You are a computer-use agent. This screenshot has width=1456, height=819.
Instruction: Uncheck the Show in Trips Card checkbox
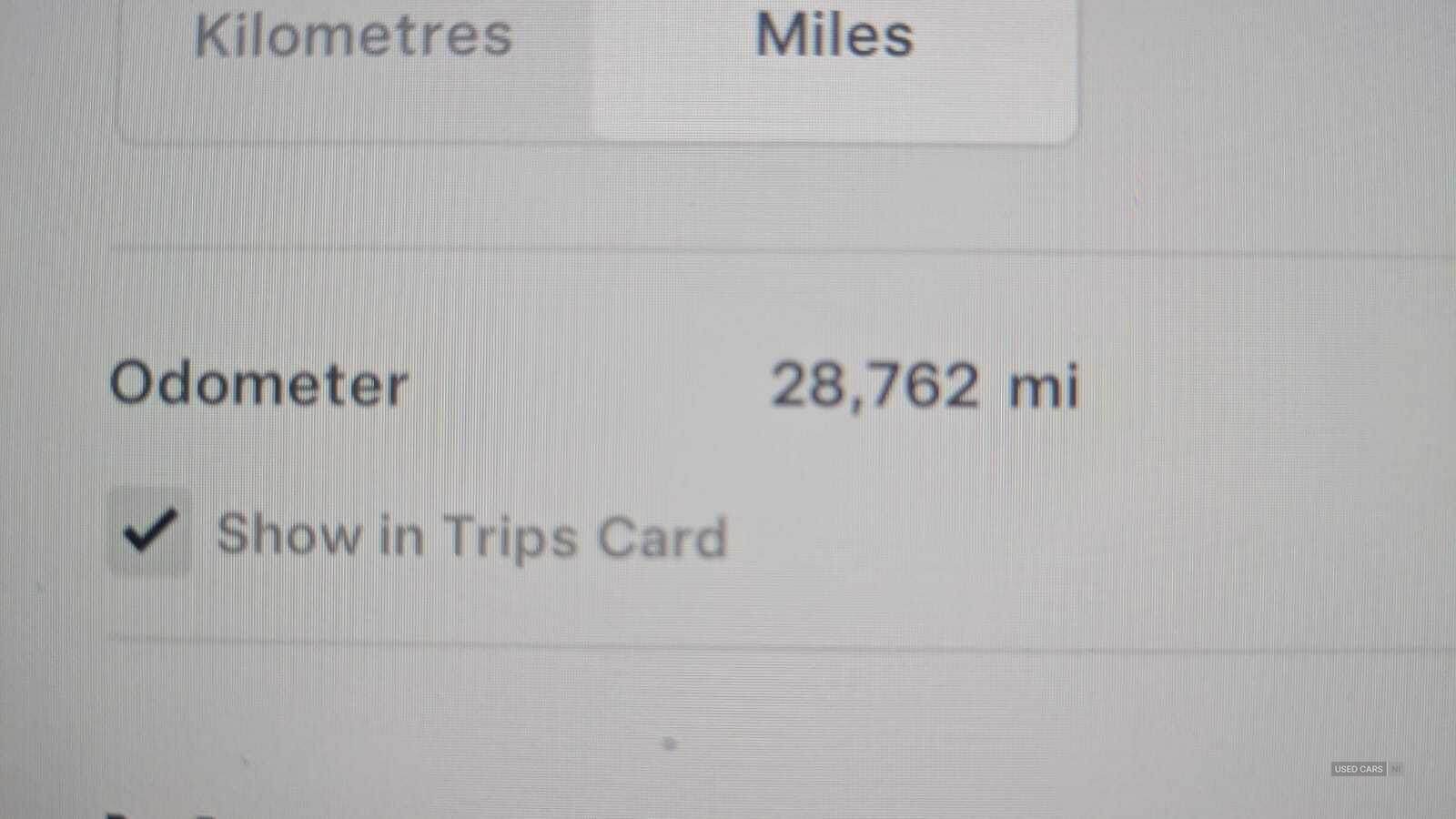click(x=149, y=531)
